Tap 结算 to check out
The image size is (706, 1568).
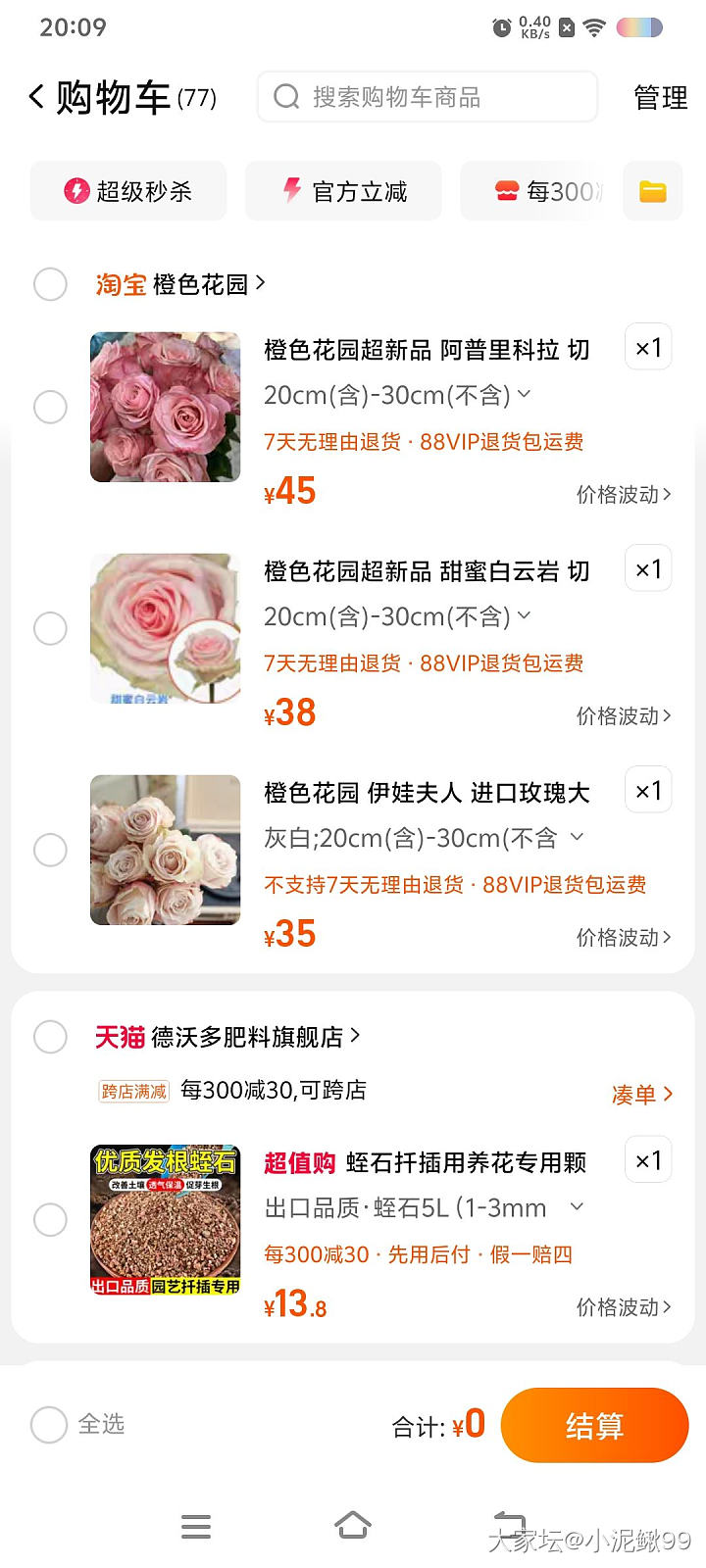coord(594,1426)
